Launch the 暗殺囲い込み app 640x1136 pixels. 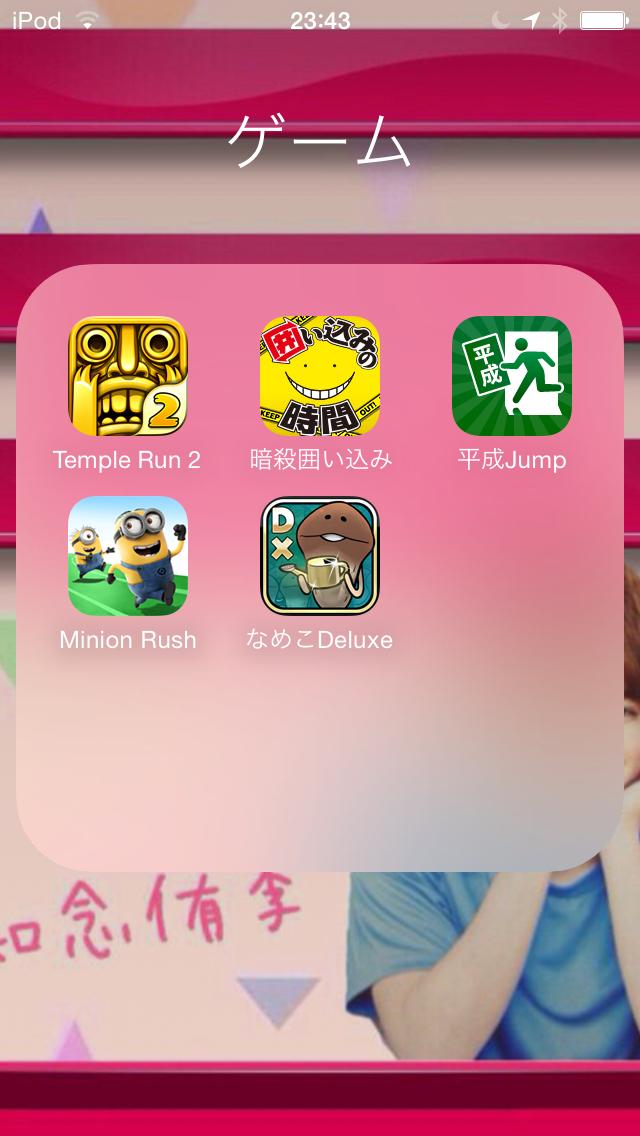(320, 377)
